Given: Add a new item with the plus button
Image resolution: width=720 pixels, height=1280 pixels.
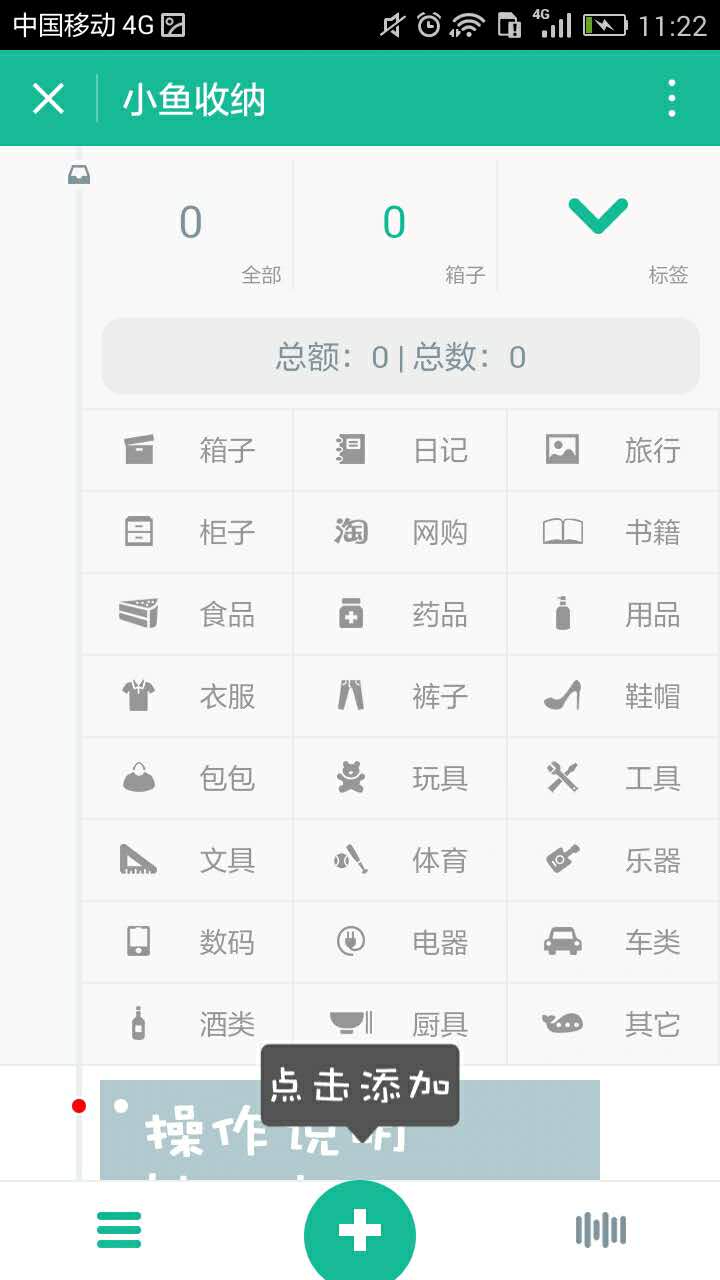Looking at the screenshot, I should [360, 1231].
